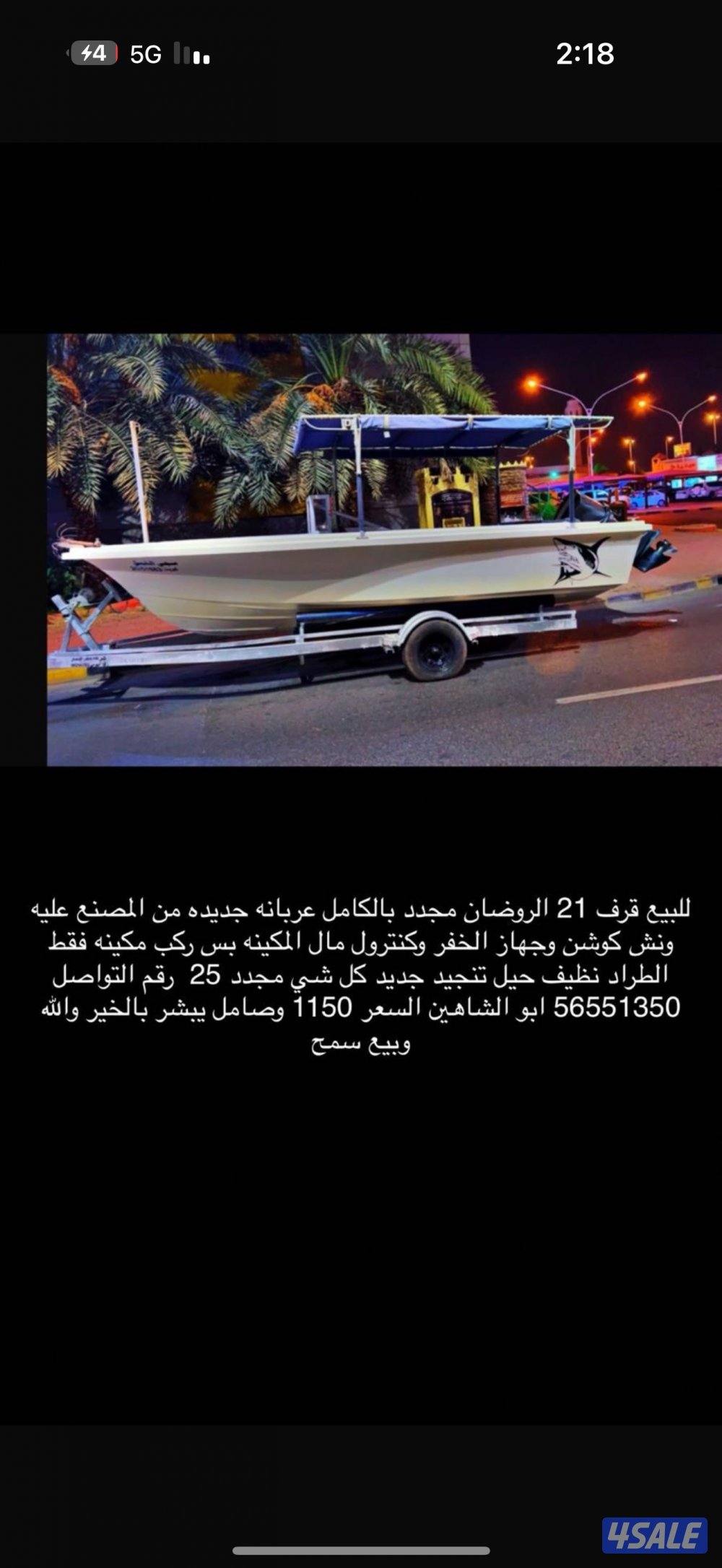This screenshot has height=1568, width=722.
Task: Tap the canopy area of the boat image
Action: click(x=433, y=426)
